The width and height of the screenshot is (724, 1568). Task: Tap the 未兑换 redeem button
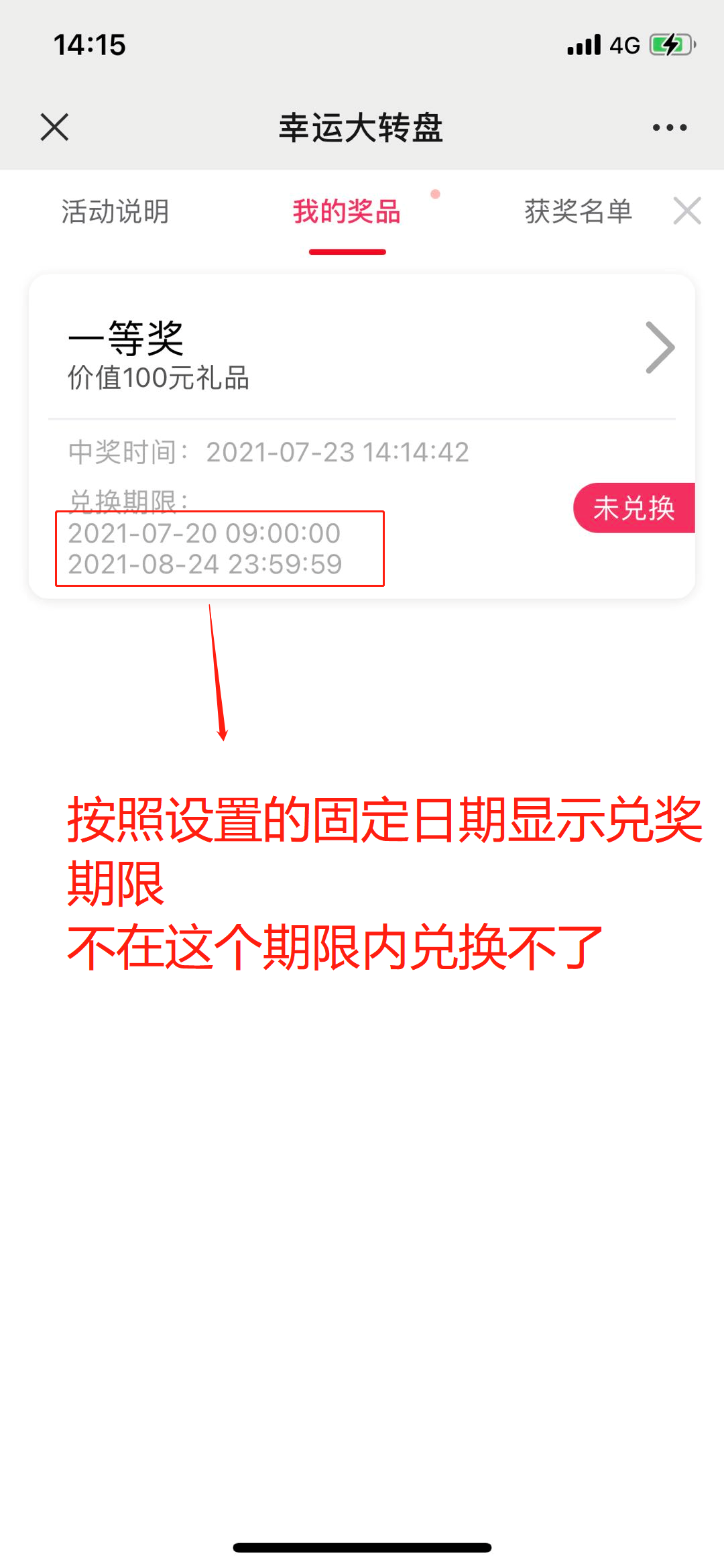pyautogui.click(x=633, y=508)
